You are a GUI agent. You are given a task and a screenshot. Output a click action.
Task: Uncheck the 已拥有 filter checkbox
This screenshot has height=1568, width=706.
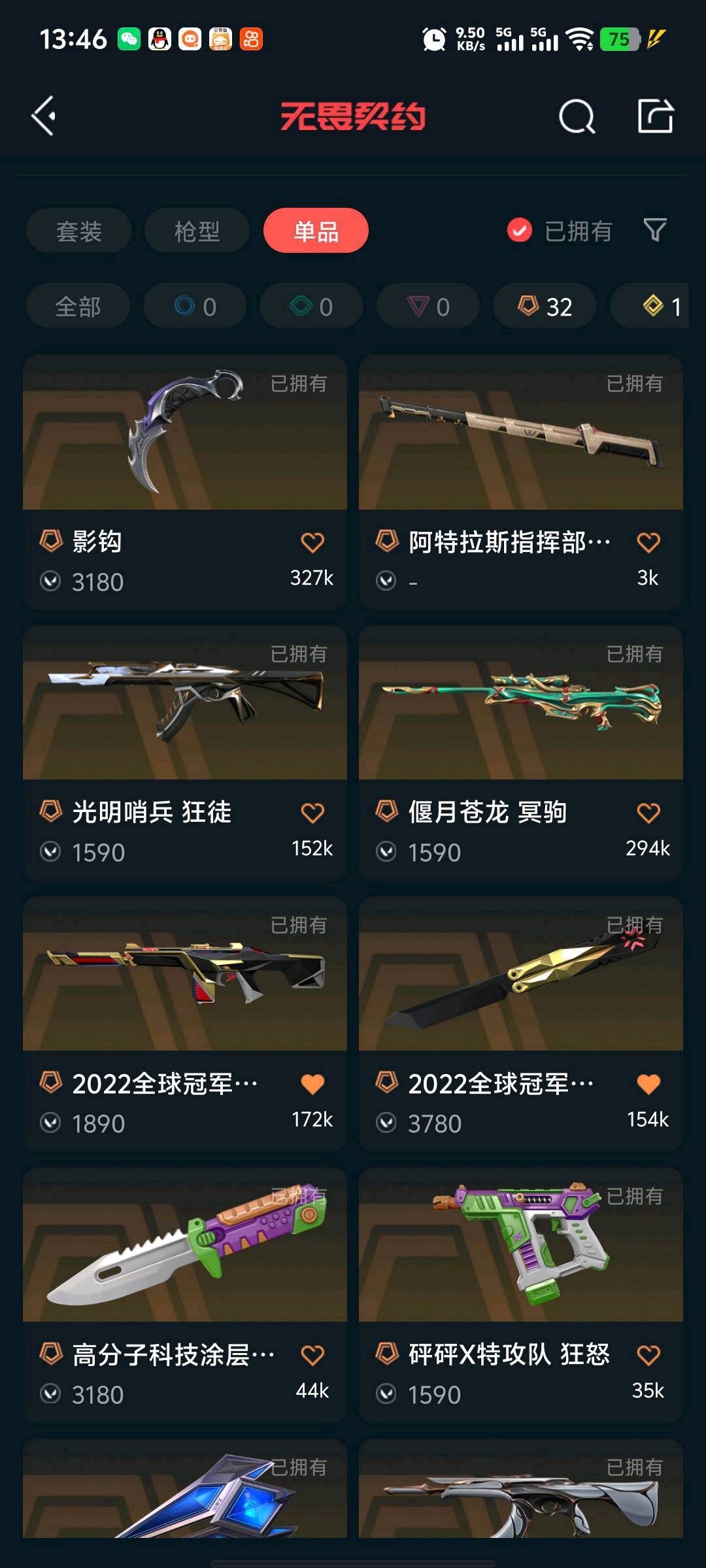(x=520, y=230)
